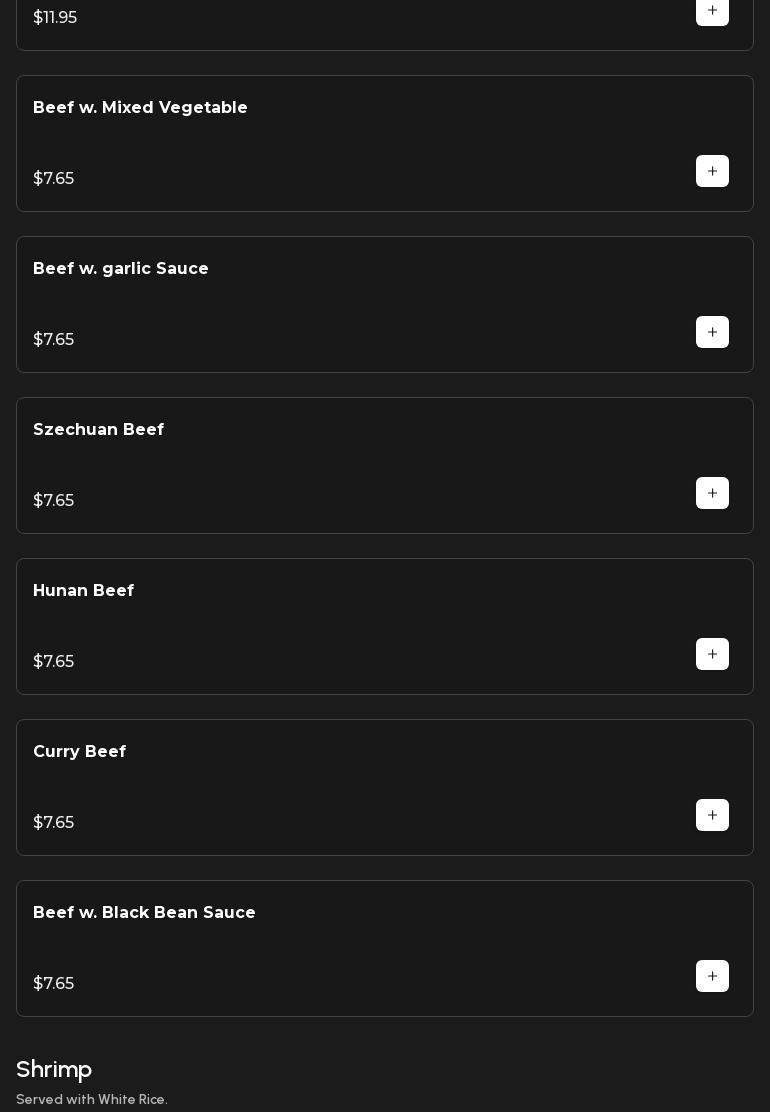Image resolution: width=770 pixels, height=1112 pixels.
Task: Add Beef w. garlic Sauce to cart
Action: point(712,332)
